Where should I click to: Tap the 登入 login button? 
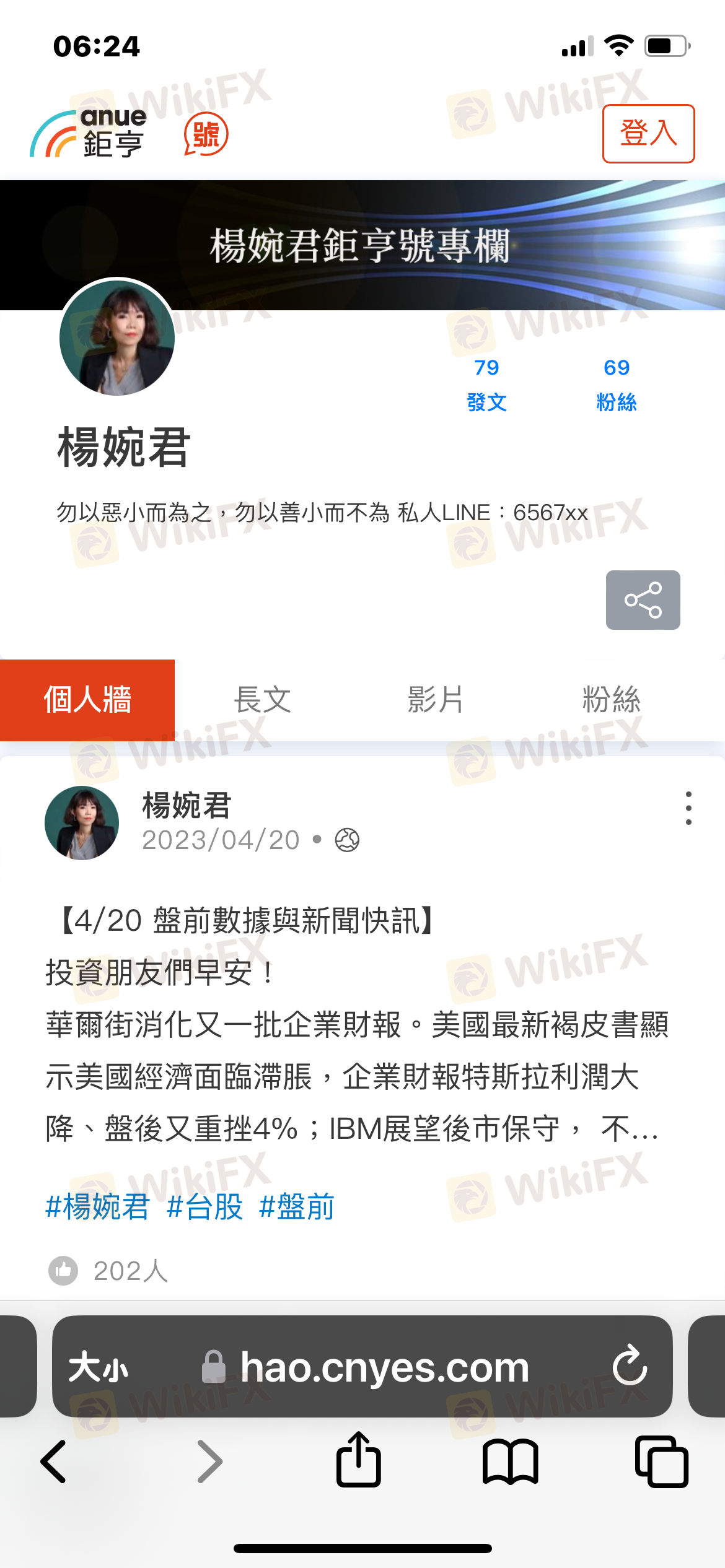[648, 134]
